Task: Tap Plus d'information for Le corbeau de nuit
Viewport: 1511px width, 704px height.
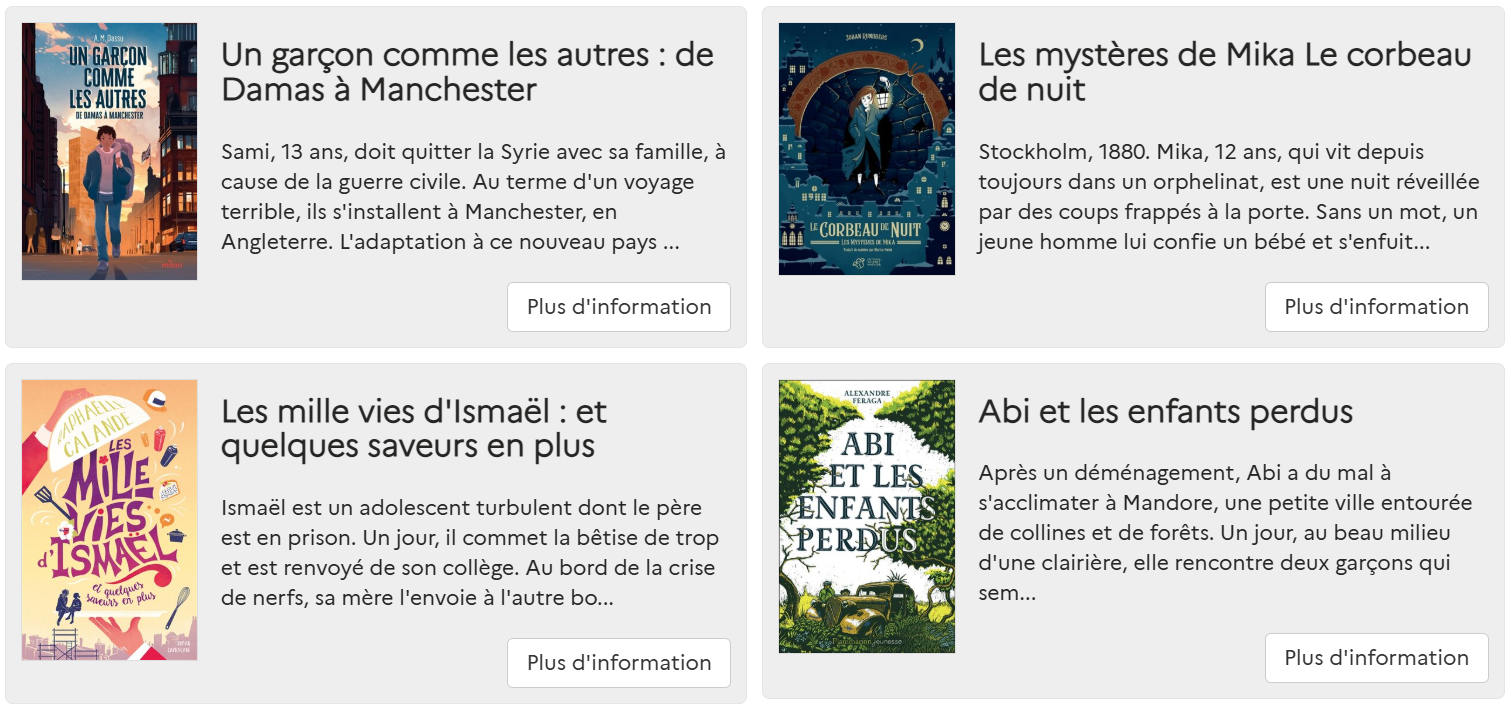Action: click(x=1376, y=307)
